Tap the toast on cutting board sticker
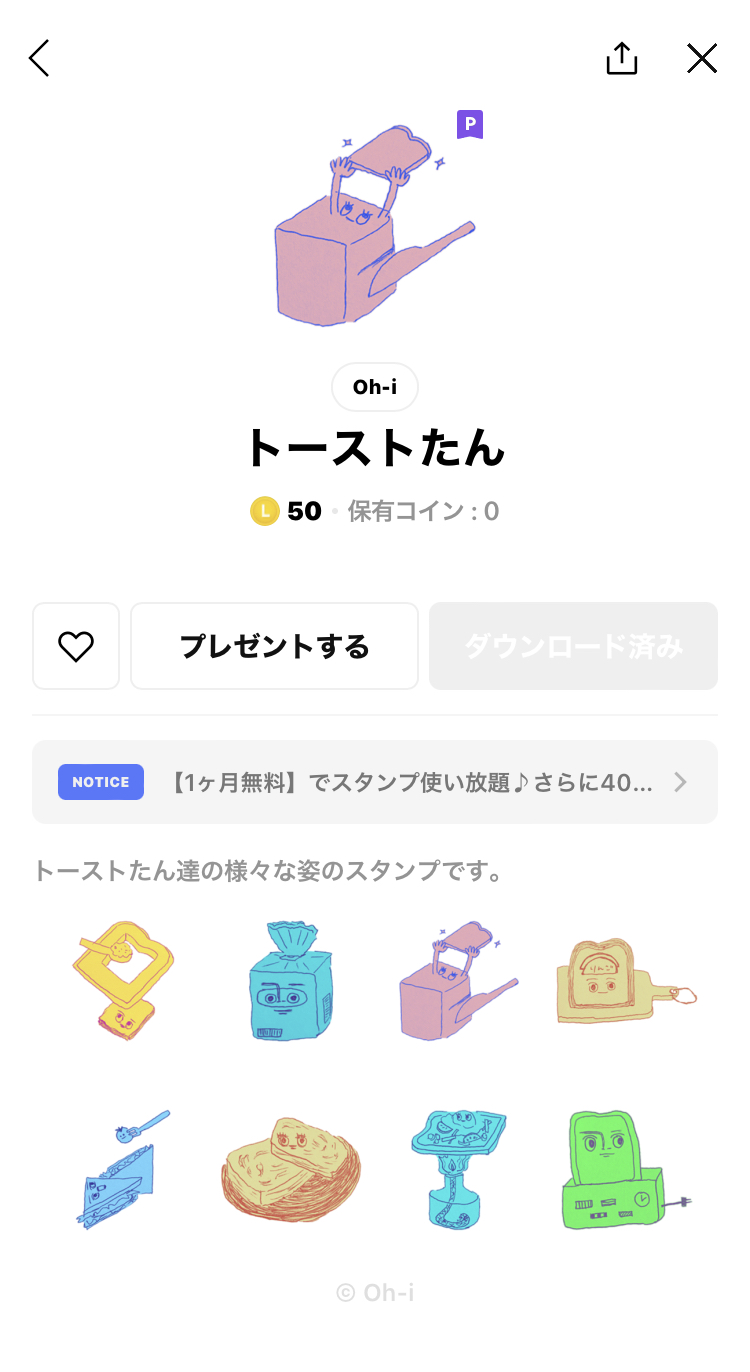Screen dimensions: 750x1372 [x=624, y=980]
